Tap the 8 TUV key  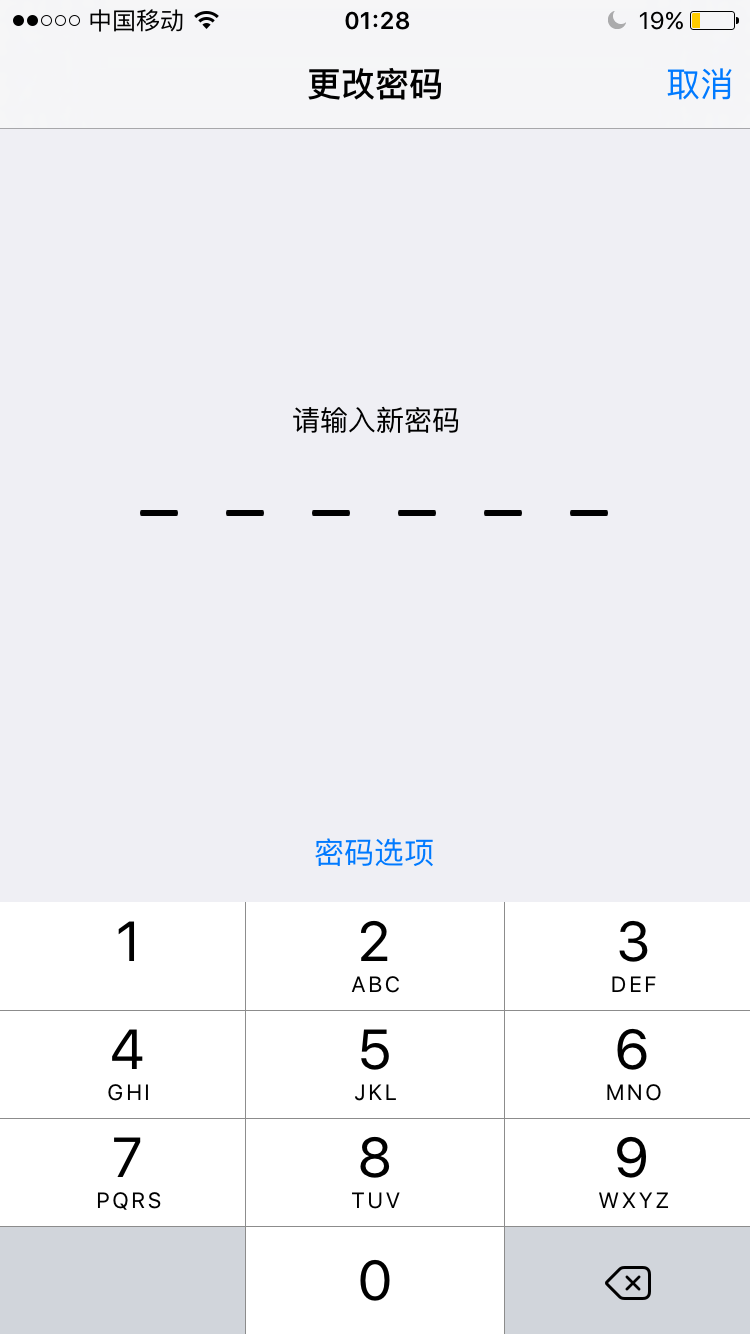[375, 1172]
